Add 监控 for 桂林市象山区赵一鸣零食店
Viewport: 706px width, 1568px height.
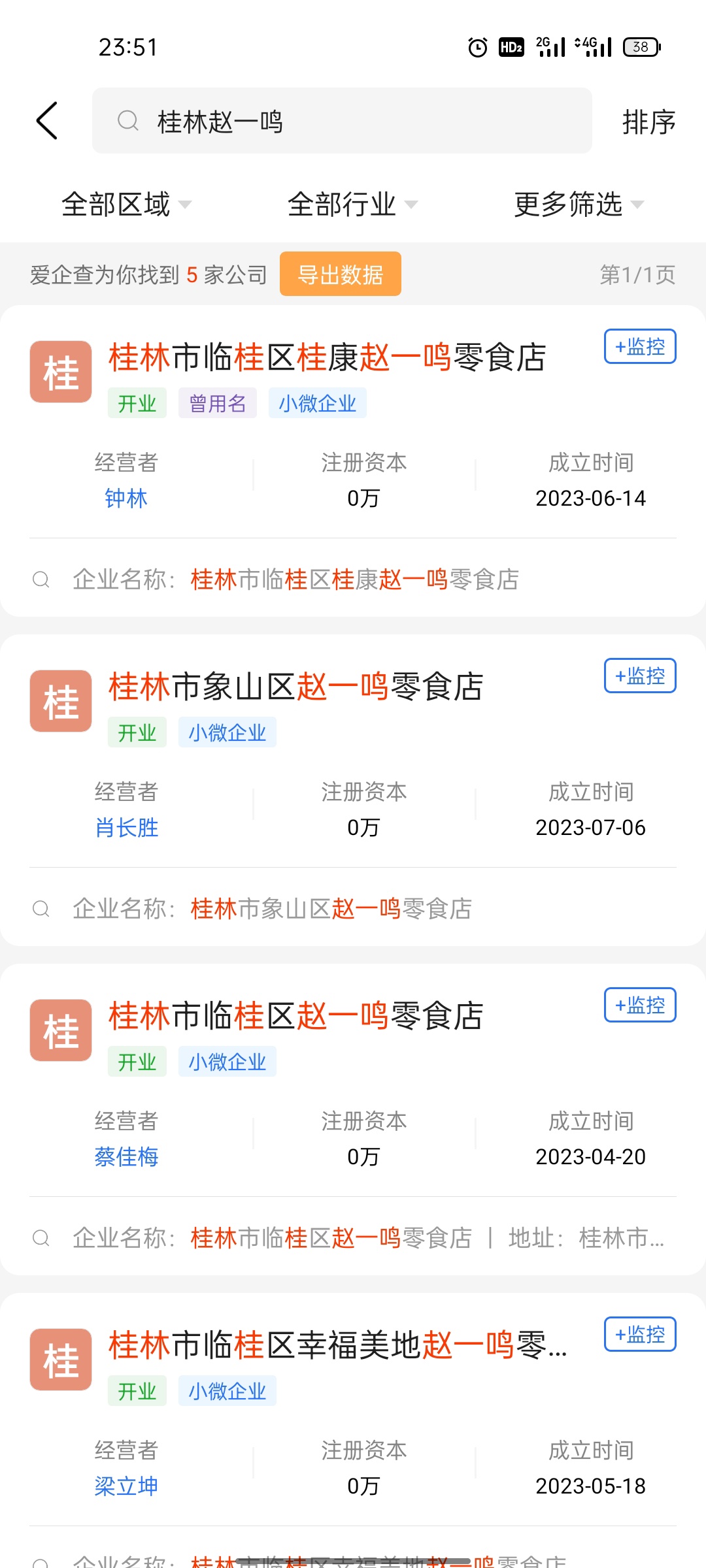click(640, 676)
